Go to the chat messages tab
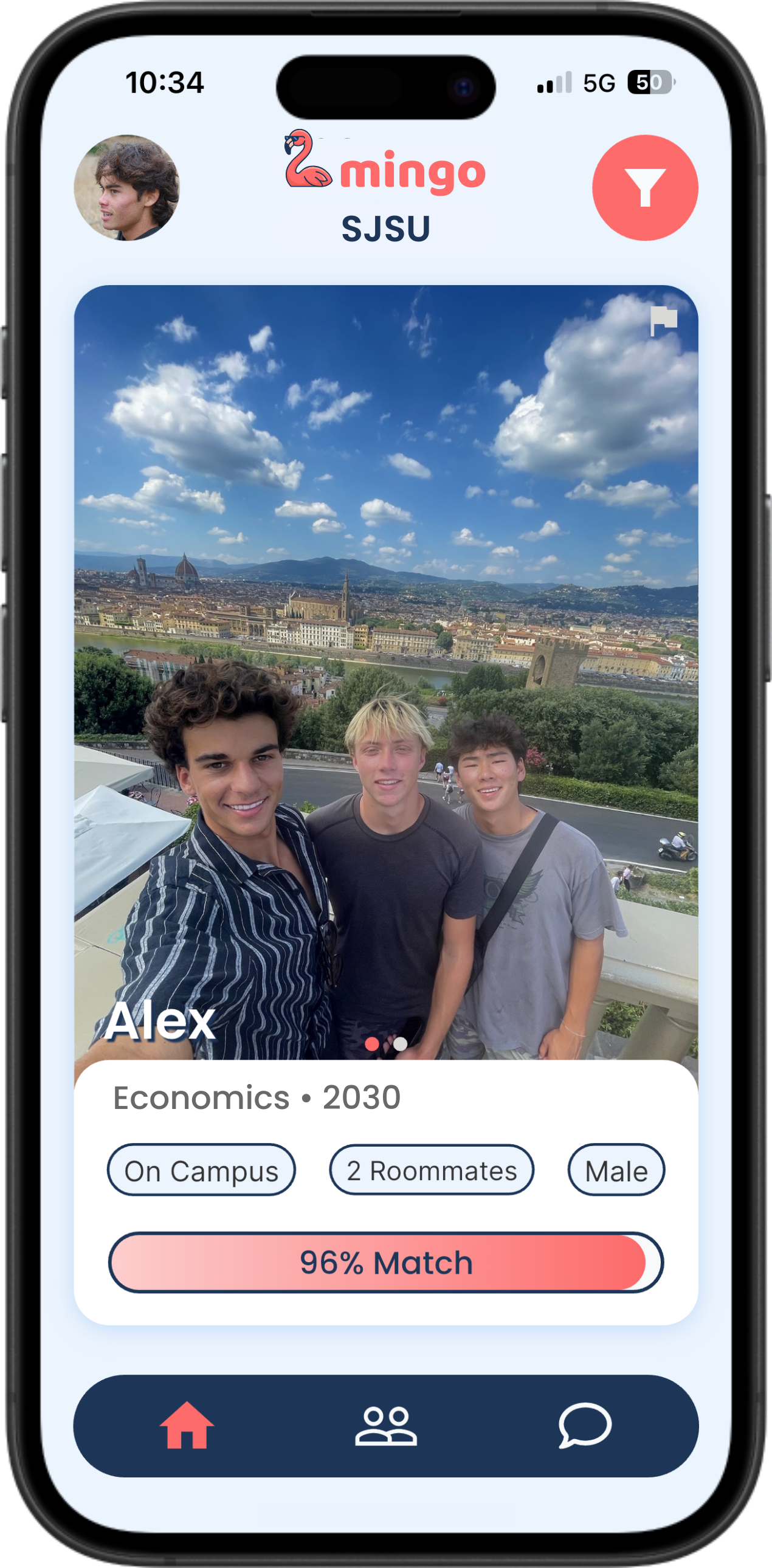 click(x=585, y=1426)
